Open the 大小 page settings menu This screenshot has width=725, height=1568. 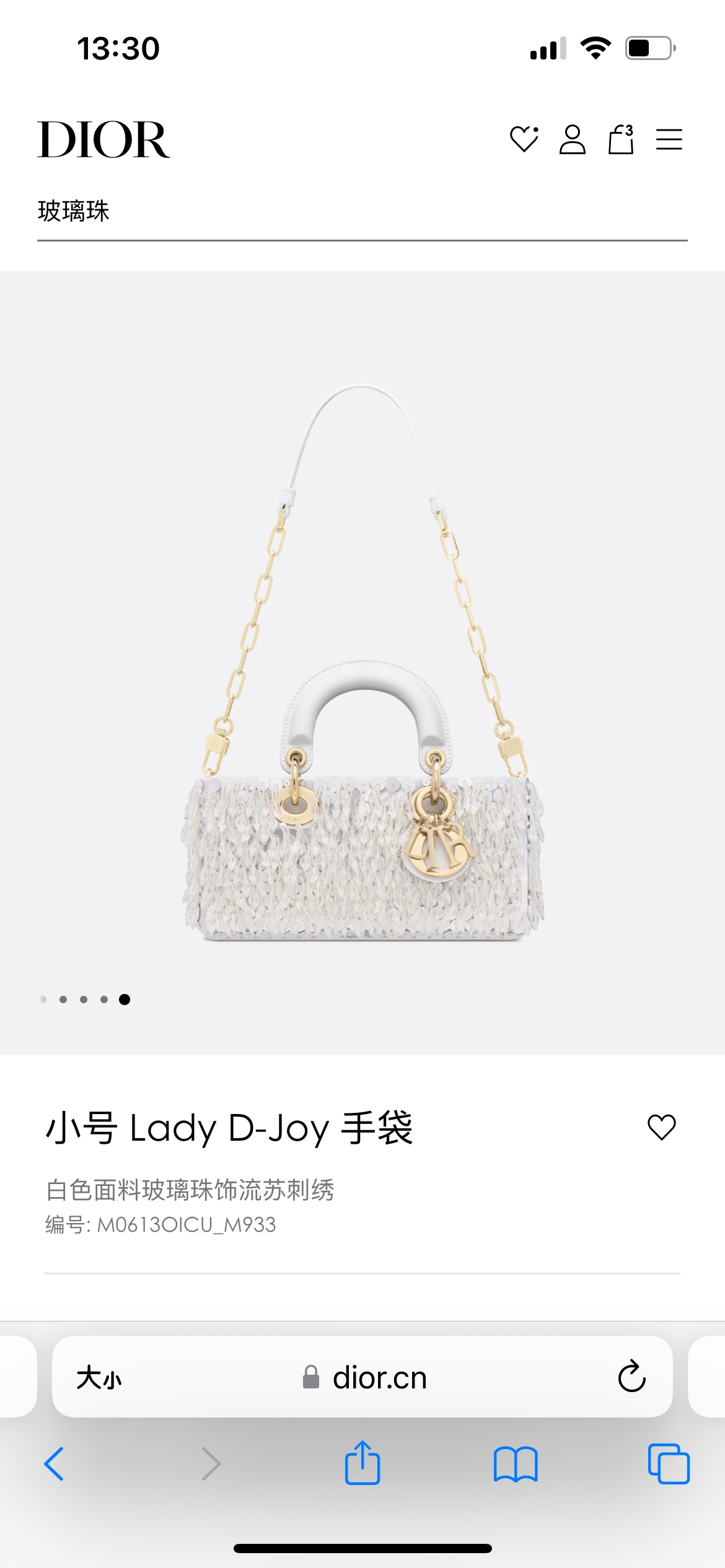pyautogui.click(x=99, y=1378)
